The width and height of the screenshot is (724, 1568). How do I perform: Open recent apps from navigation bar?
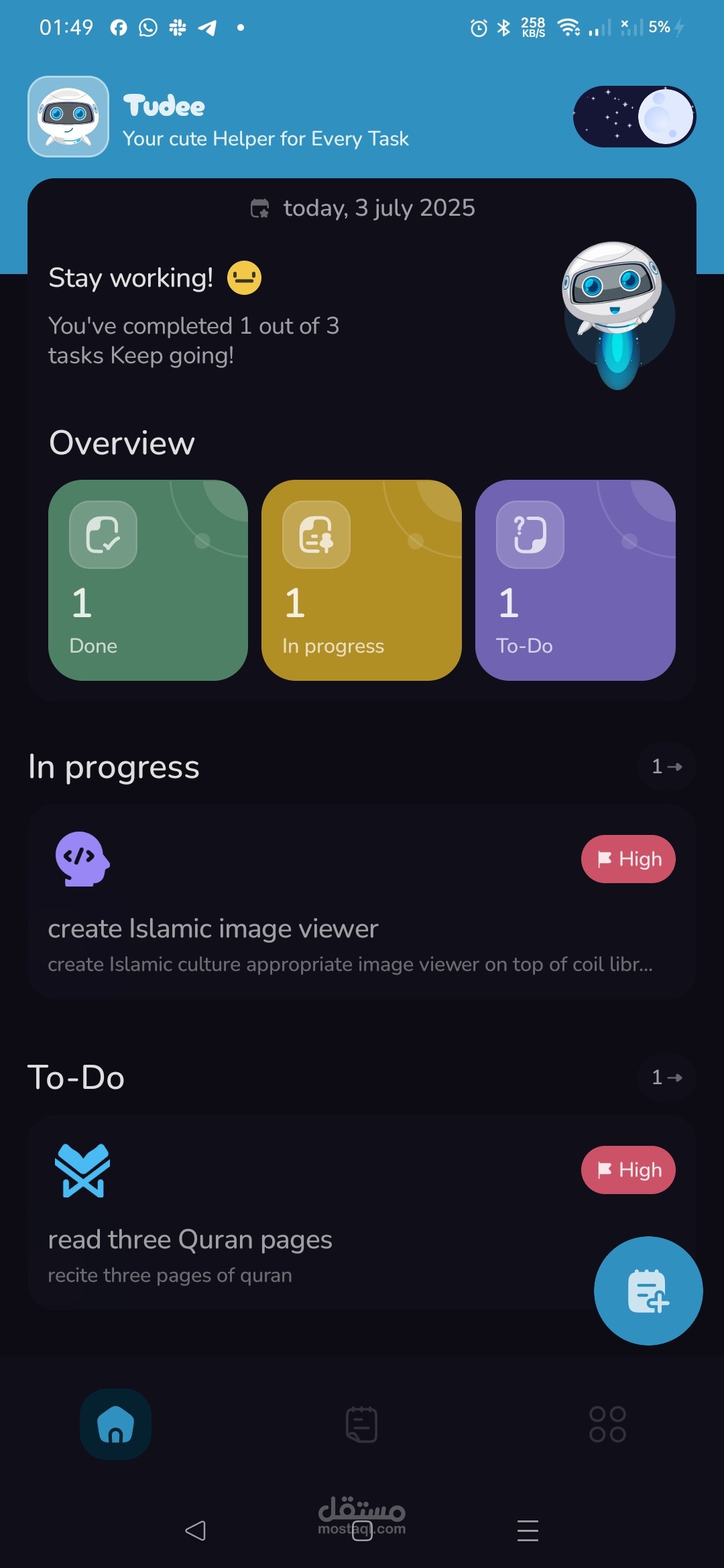pos(528,1530)
